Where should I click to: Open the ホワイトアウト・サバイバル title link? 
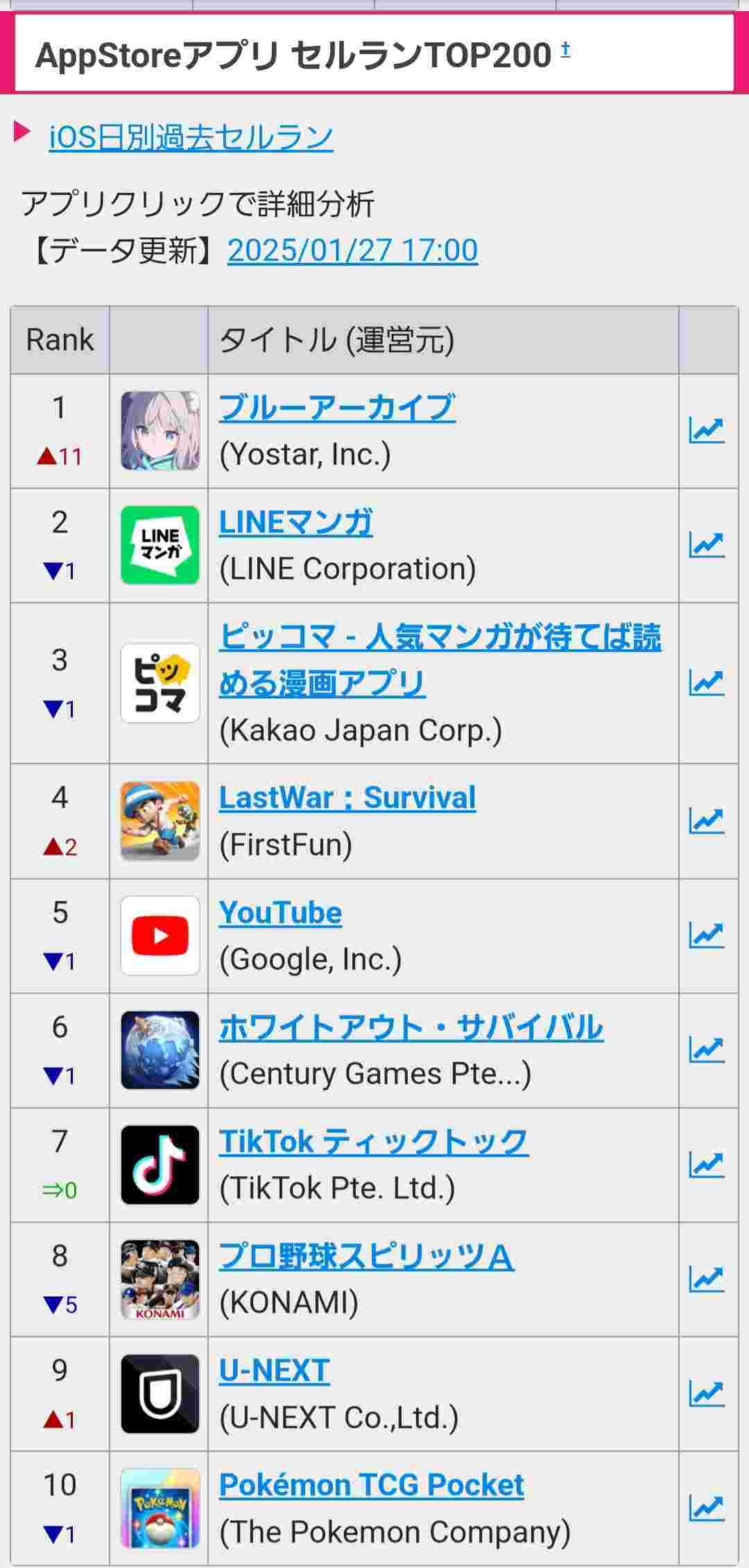(411, 1027)
